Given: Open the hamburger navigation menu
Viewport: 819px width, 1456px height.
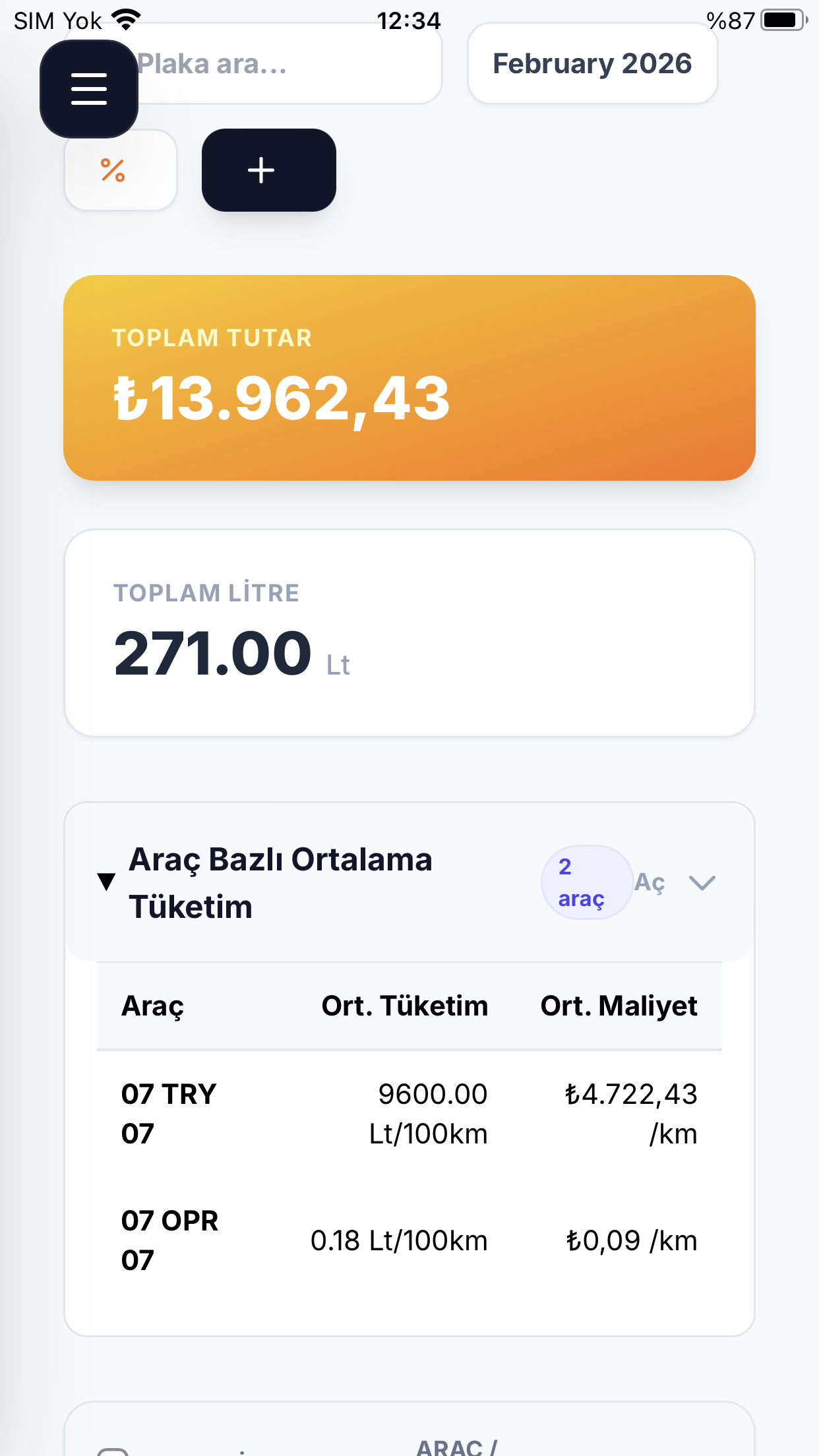Looking at the screenshot, I should click(x=88, y=89).
